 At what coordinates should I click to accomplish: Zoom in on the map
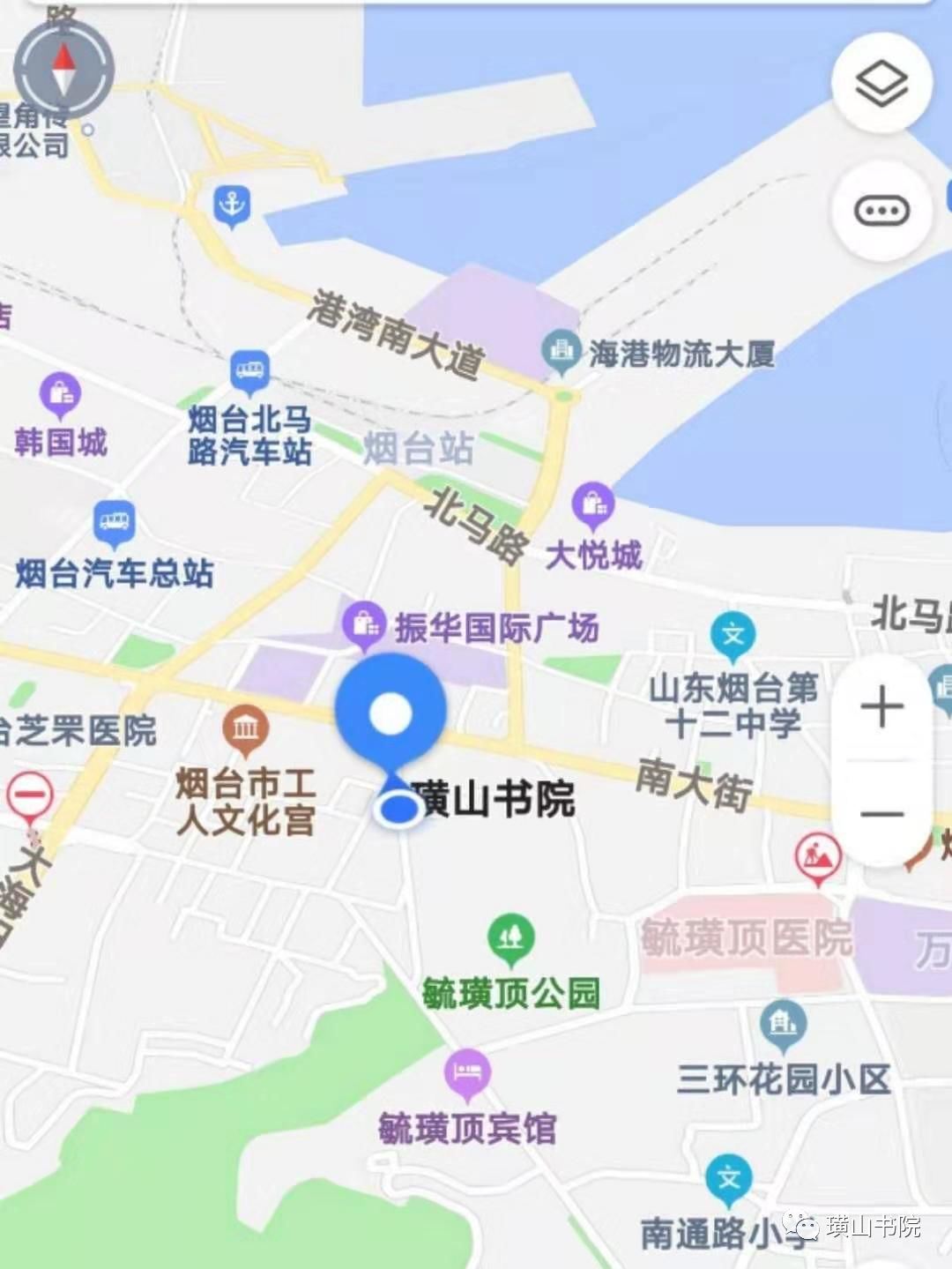[x=881, y=707]
